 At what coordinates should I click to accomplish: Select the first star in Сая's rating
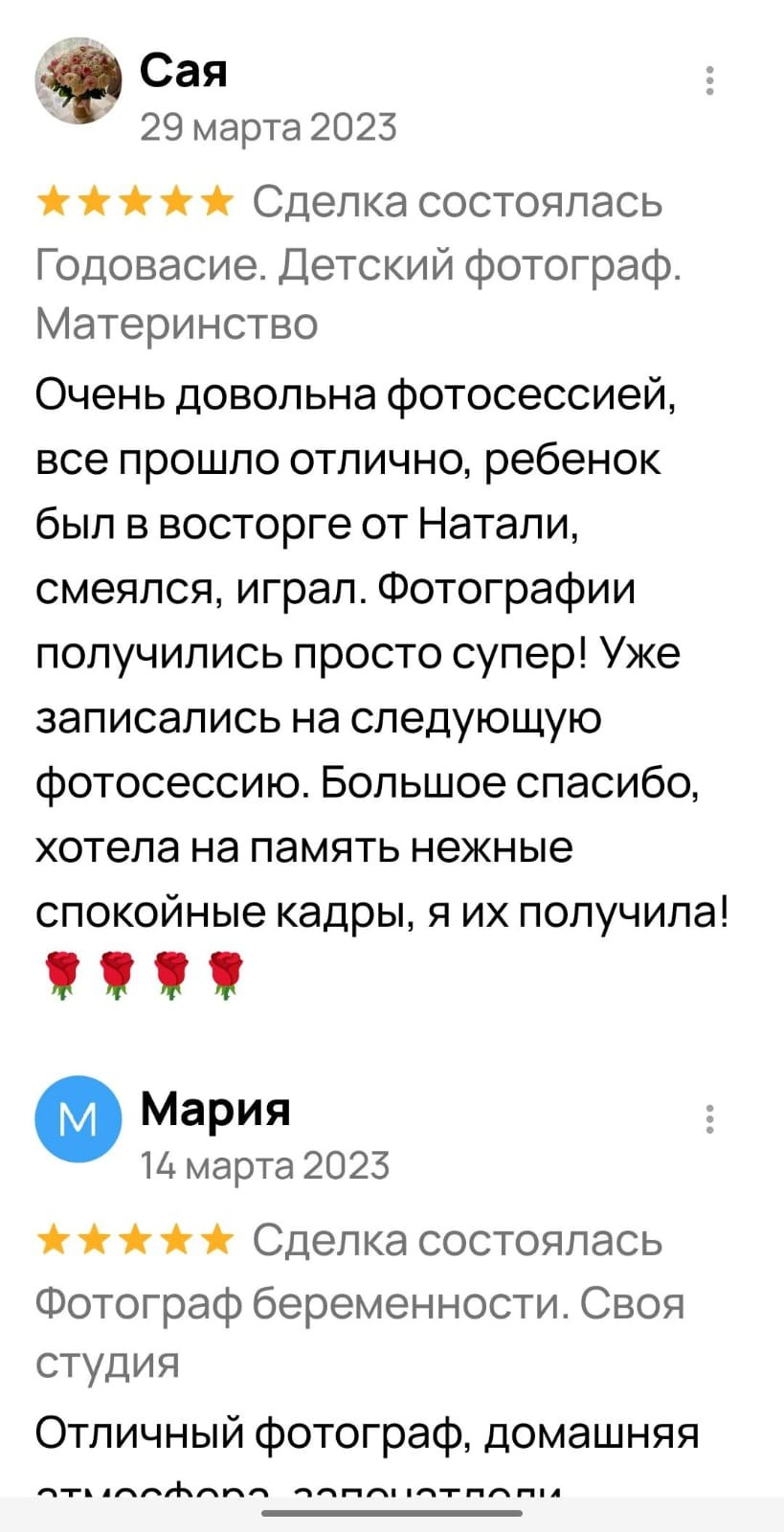[x=55, y=201]
